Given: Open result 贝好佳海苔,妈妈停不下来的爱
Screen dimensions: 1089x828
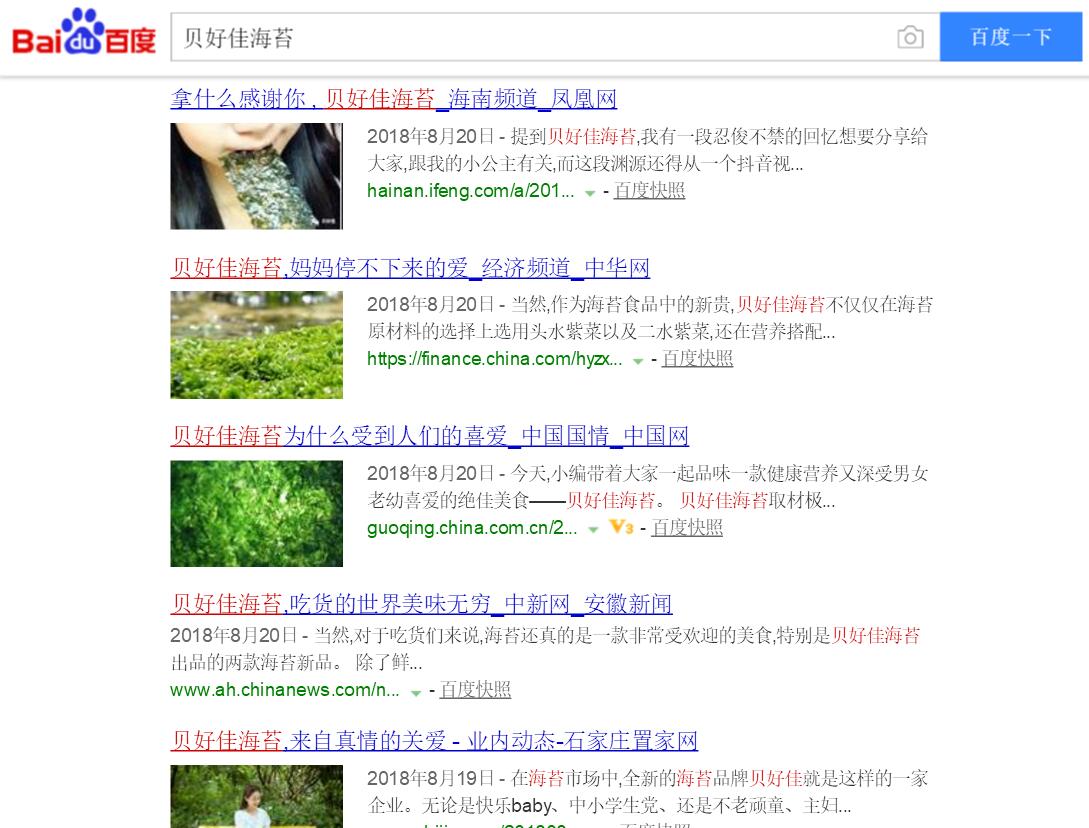Looking at the screenshot, I should [410, 268].
